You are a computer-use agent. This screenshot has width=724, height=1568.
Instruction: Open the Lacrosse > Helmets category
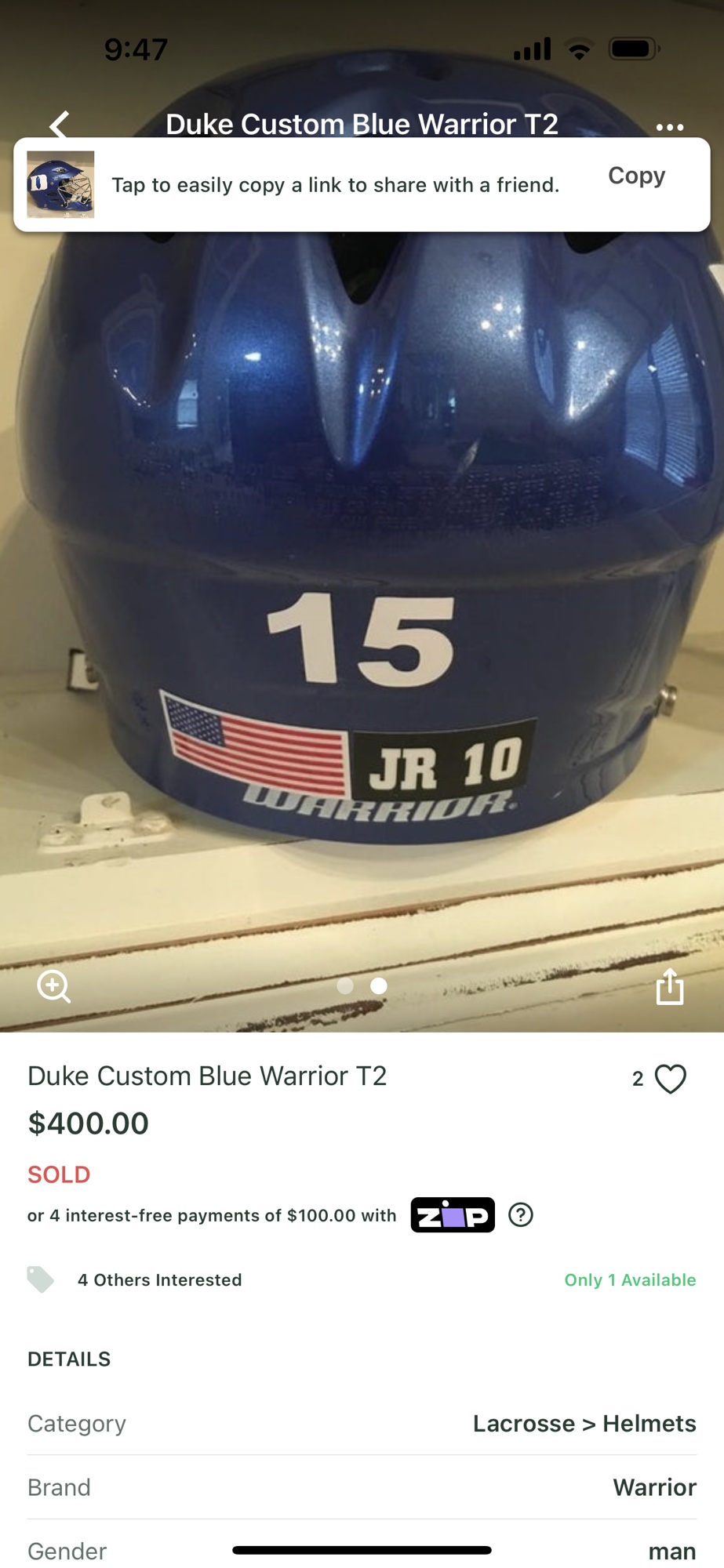pos(584,1423)
